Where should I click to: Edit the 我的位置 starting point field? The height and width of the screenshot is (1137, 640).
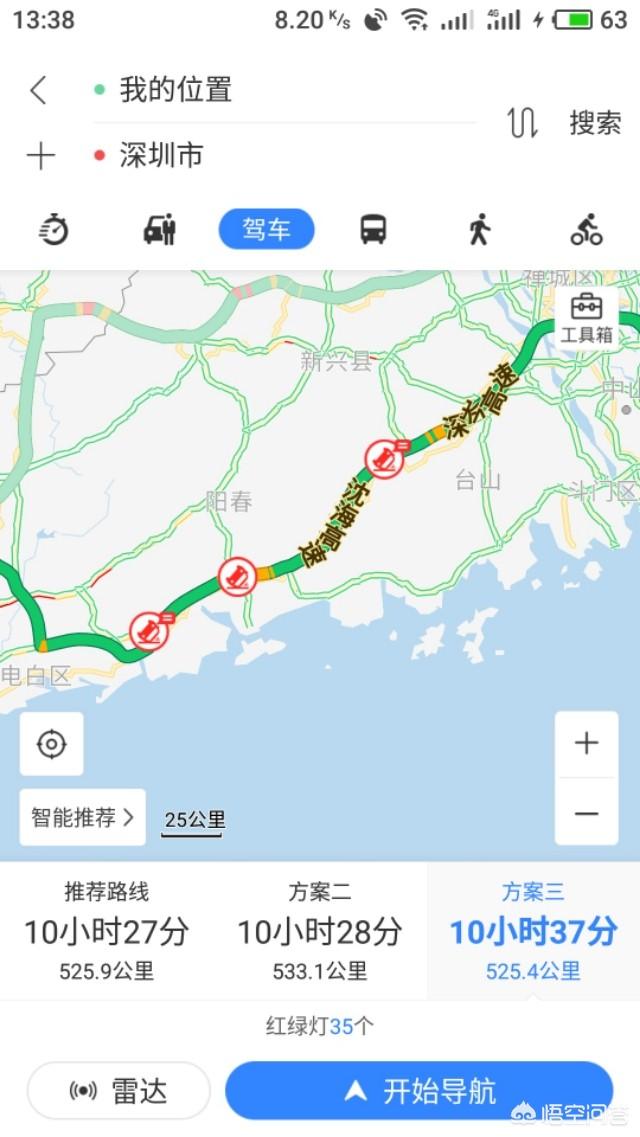(280, 91)
